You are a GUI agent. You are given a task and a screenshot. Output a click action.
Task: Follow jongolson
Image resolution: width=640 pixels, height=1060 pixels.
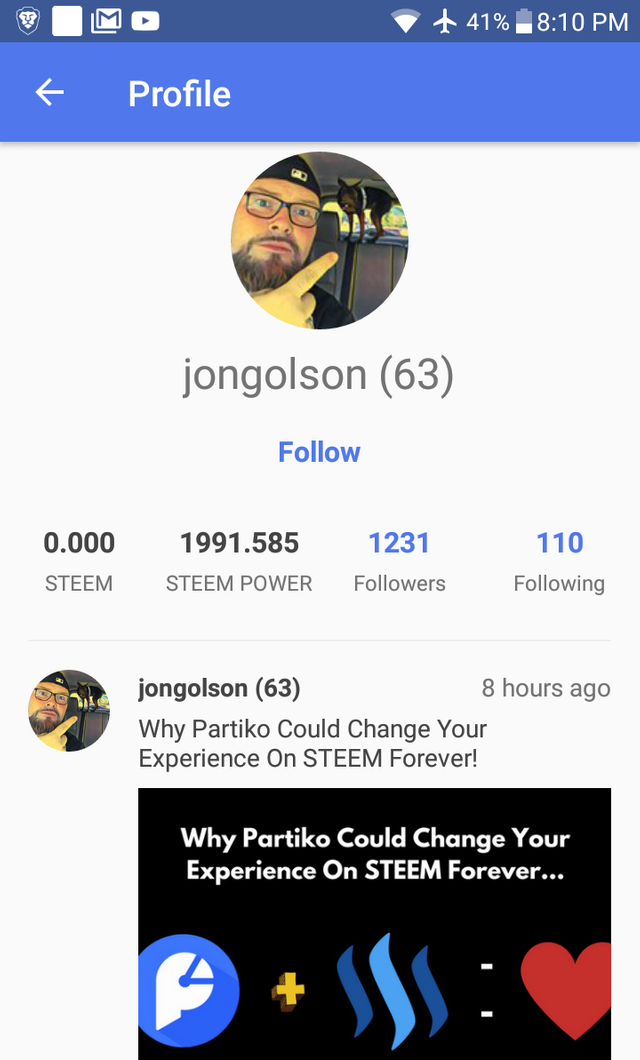click(319, 452)
